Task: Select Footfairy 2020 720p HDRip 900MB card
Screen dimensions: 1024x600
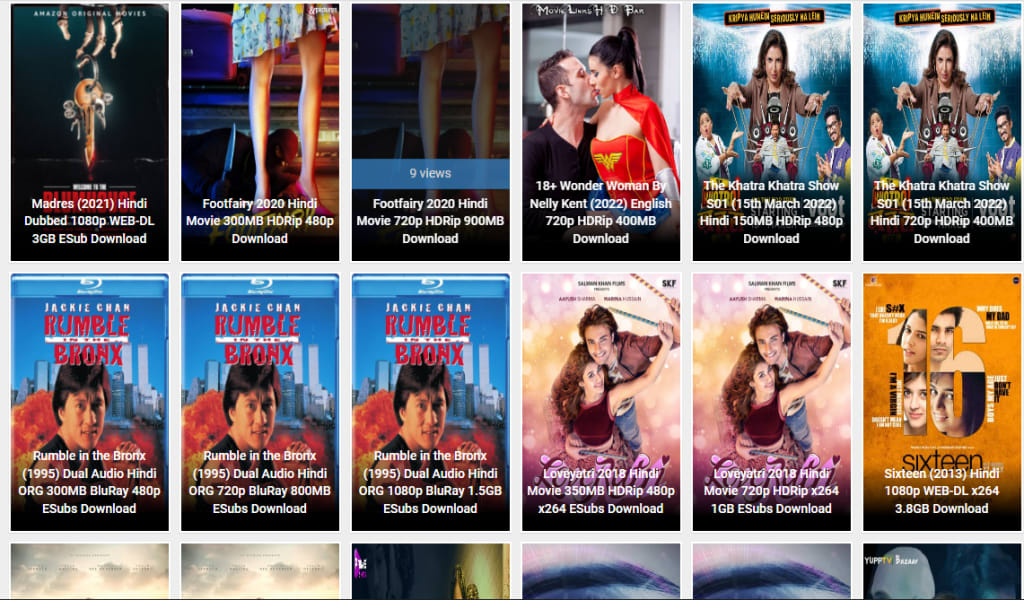Action: point(430,130)
